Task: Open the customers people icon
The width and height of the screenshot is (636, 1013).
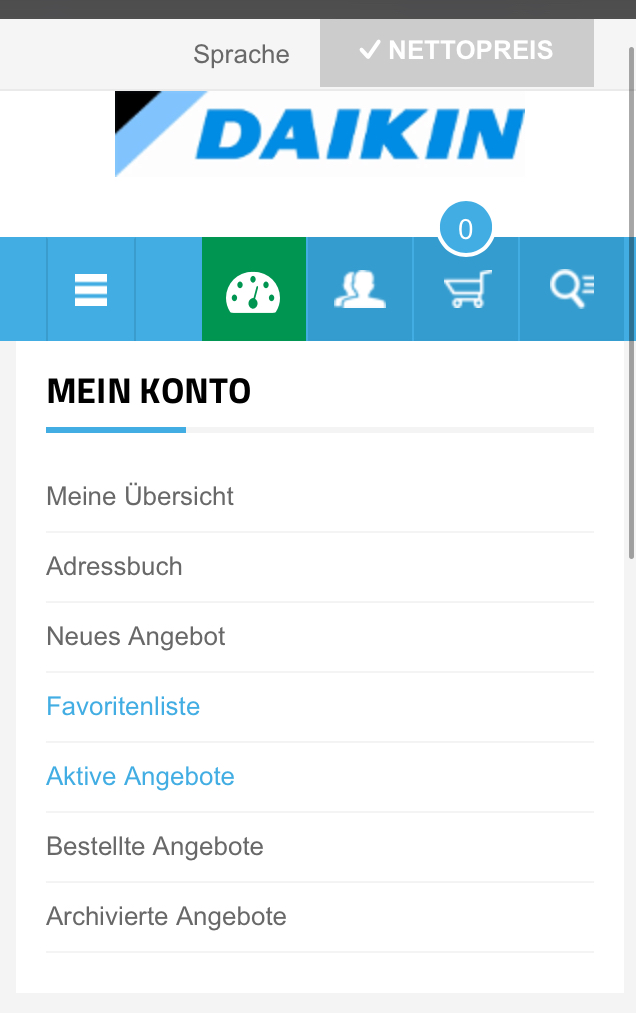Action: point(359,290)
